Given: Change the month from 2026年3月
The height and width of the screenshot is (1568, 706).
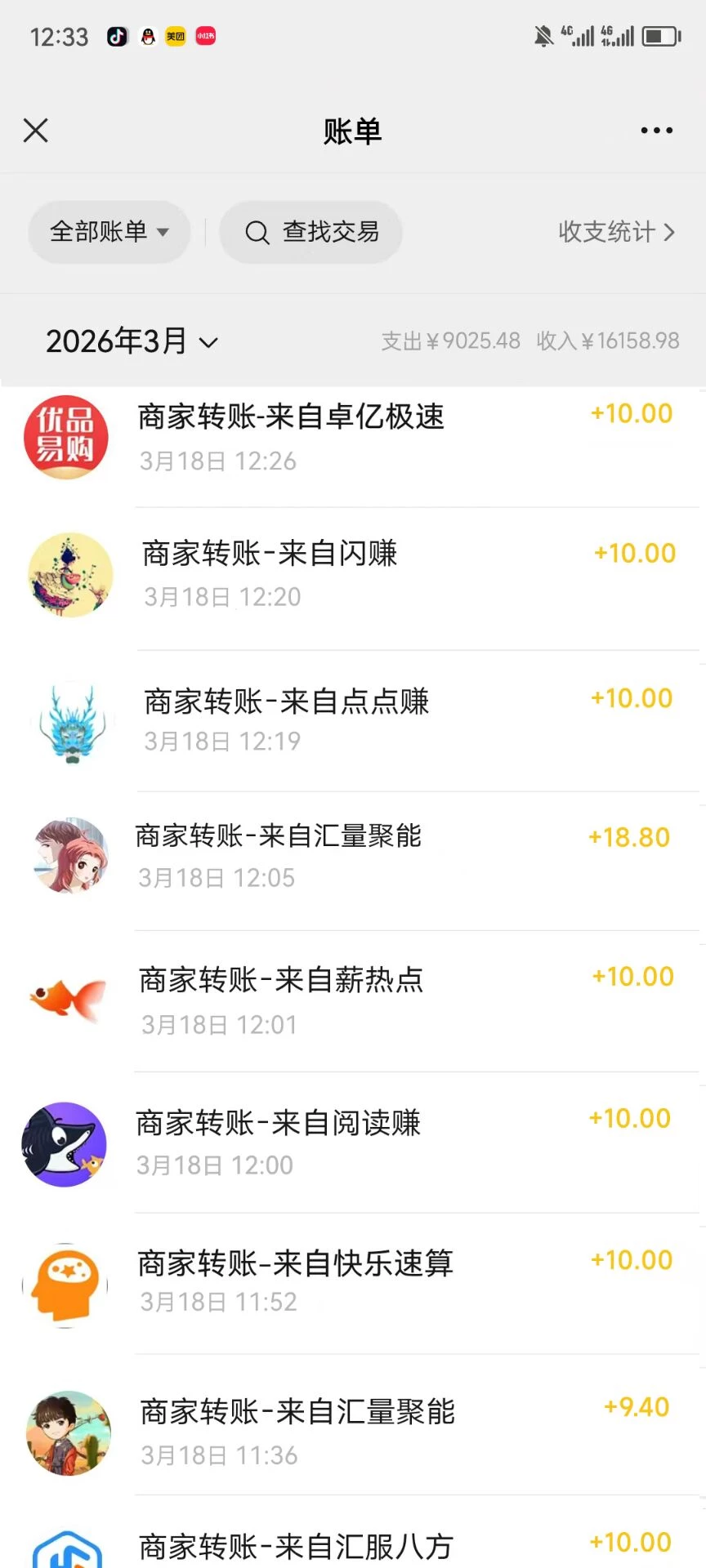Looking at the screenshot, I should point(132,341).
